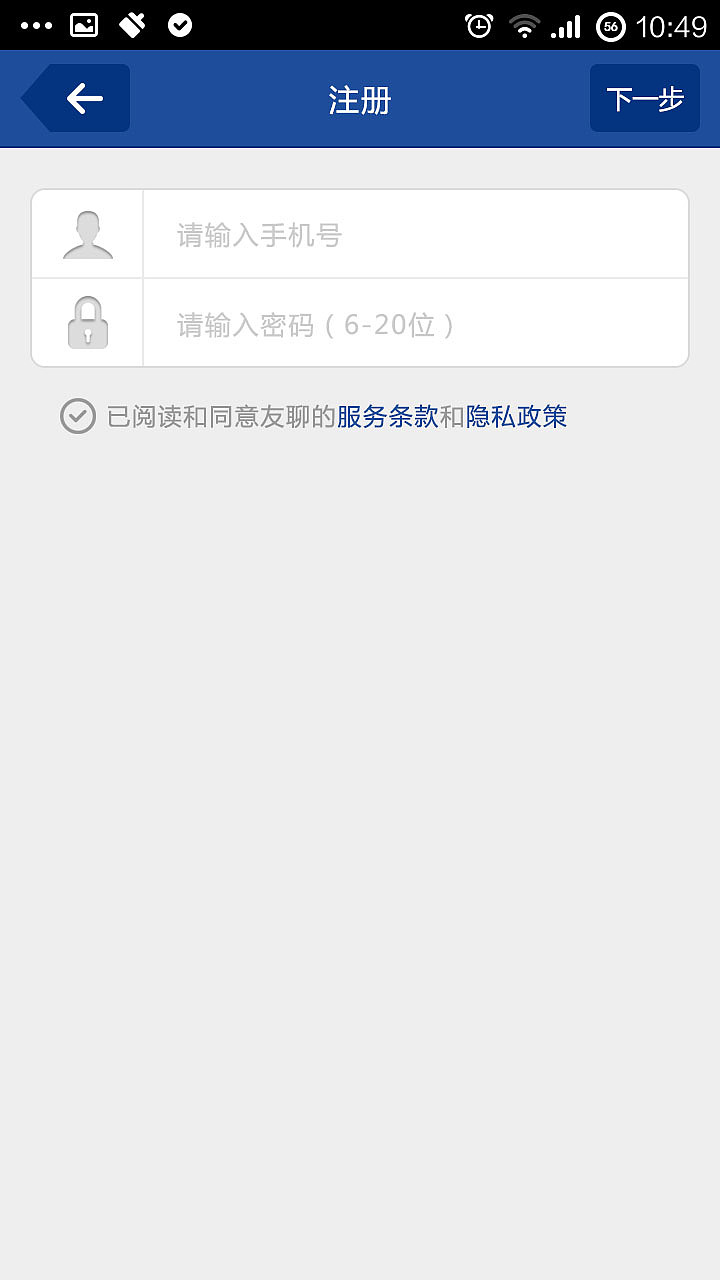Tap the checkmark notification icon in status bar
The width and height of the screenshot is (720, 1280).
coord(180,25)
